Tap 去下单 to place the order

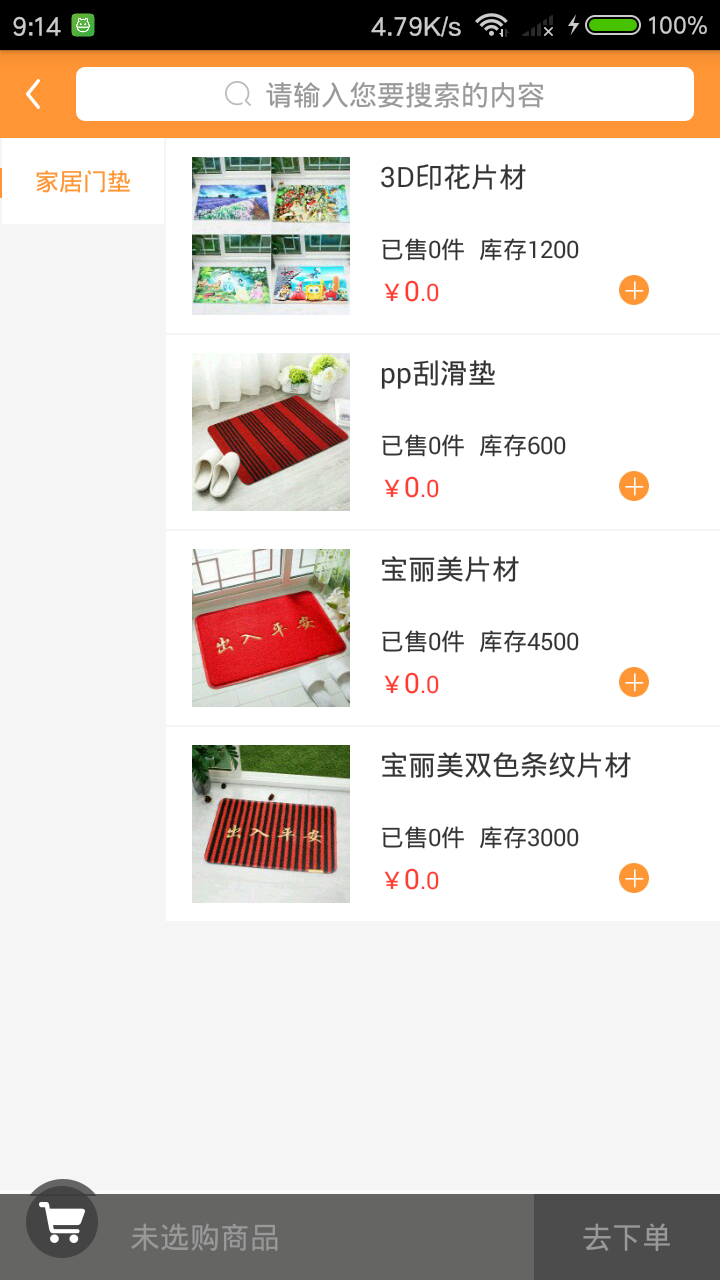(x=626, y=1238)
